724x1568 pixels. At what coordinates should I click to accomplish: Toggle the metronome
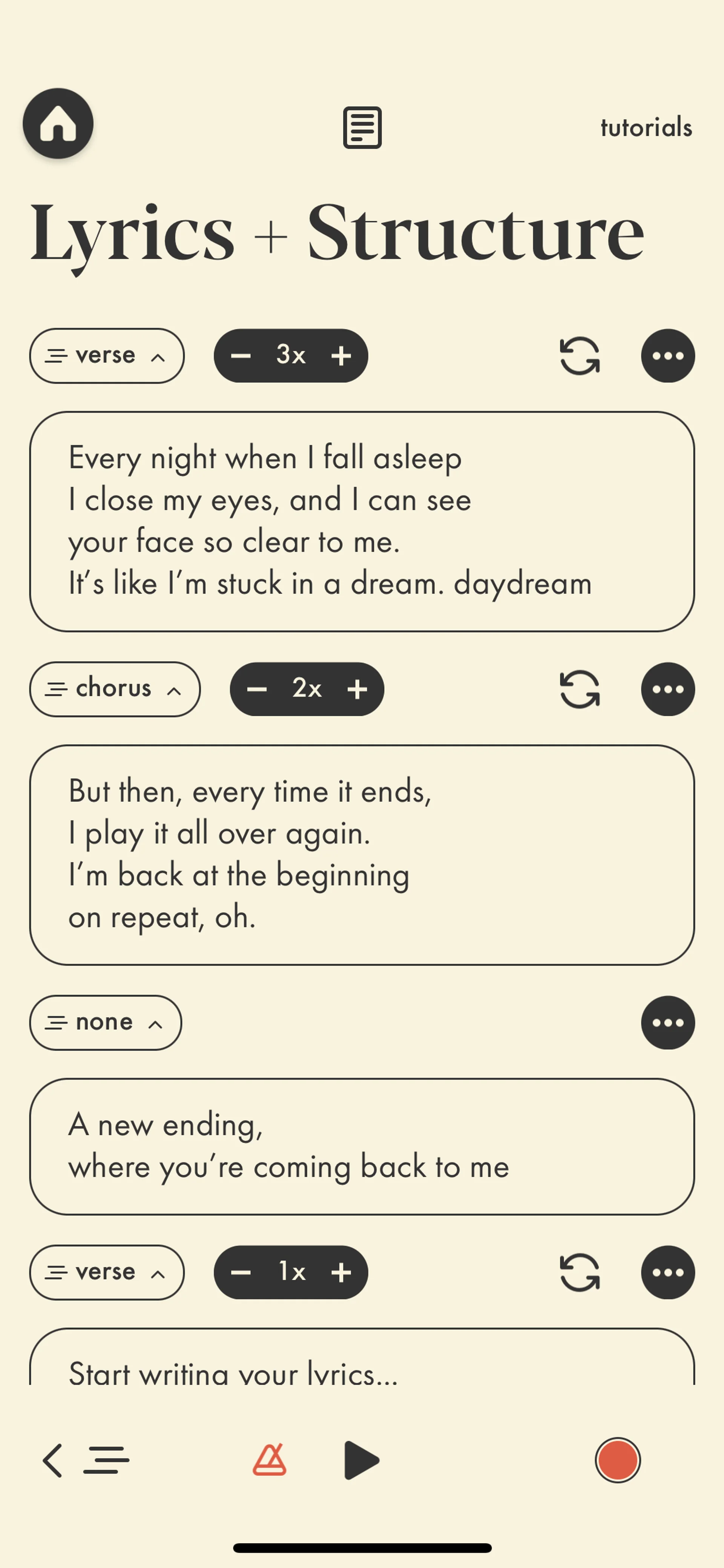(270, 1460)
